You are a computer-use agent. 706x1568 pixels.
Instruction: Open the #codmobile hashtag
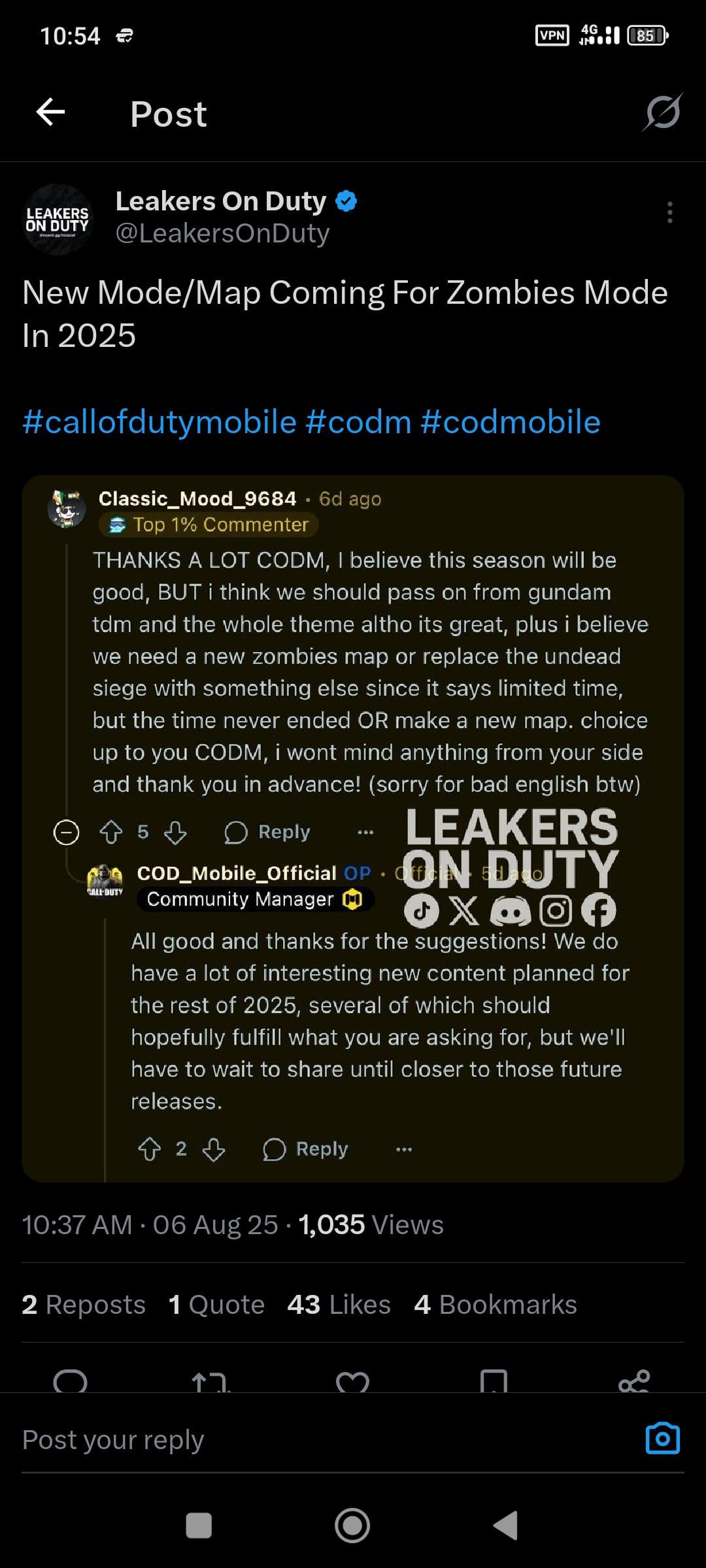click(x=511, y=421)
